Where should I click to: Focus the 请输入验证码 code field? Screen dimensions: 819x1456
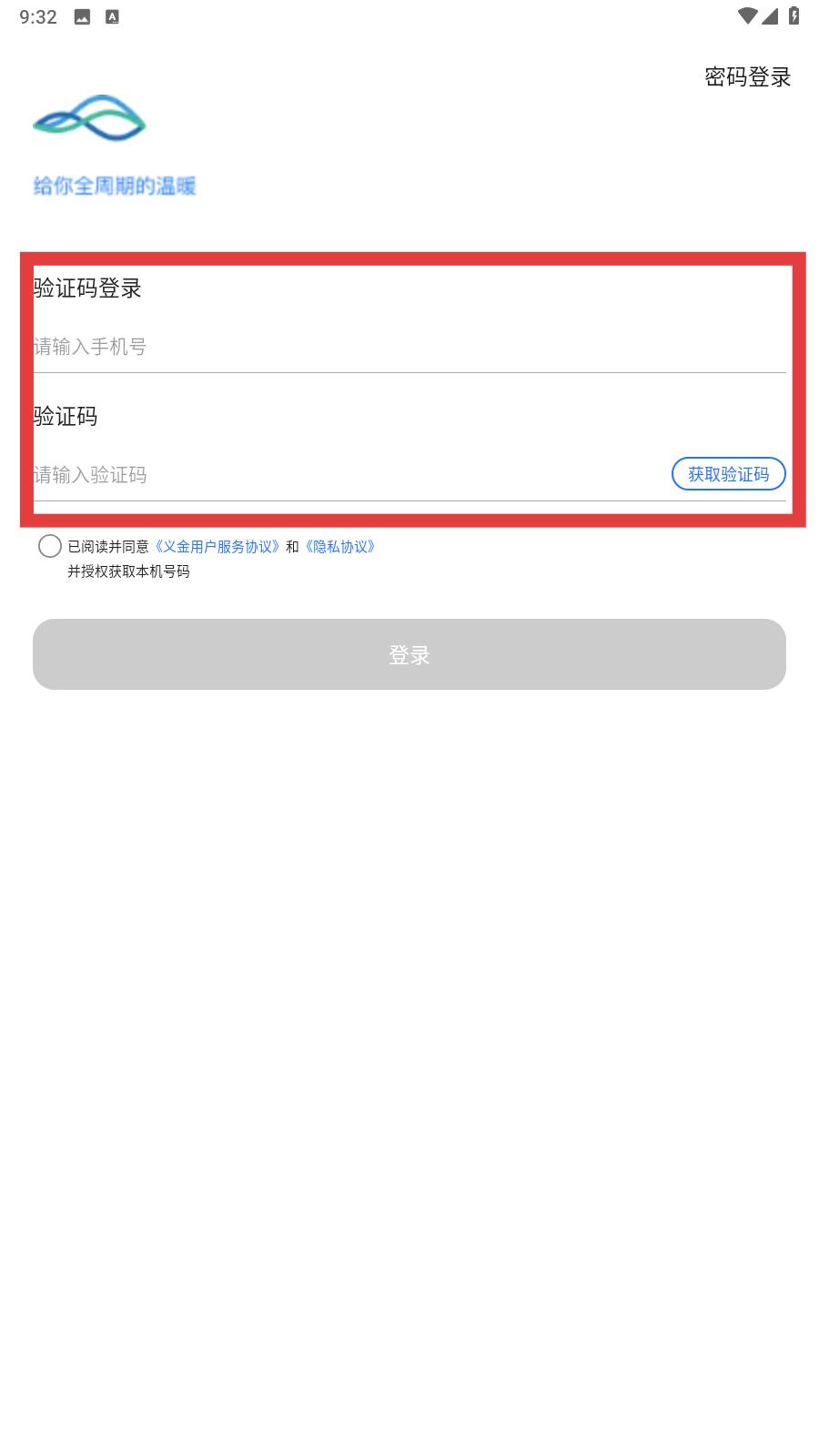[350, 475]
